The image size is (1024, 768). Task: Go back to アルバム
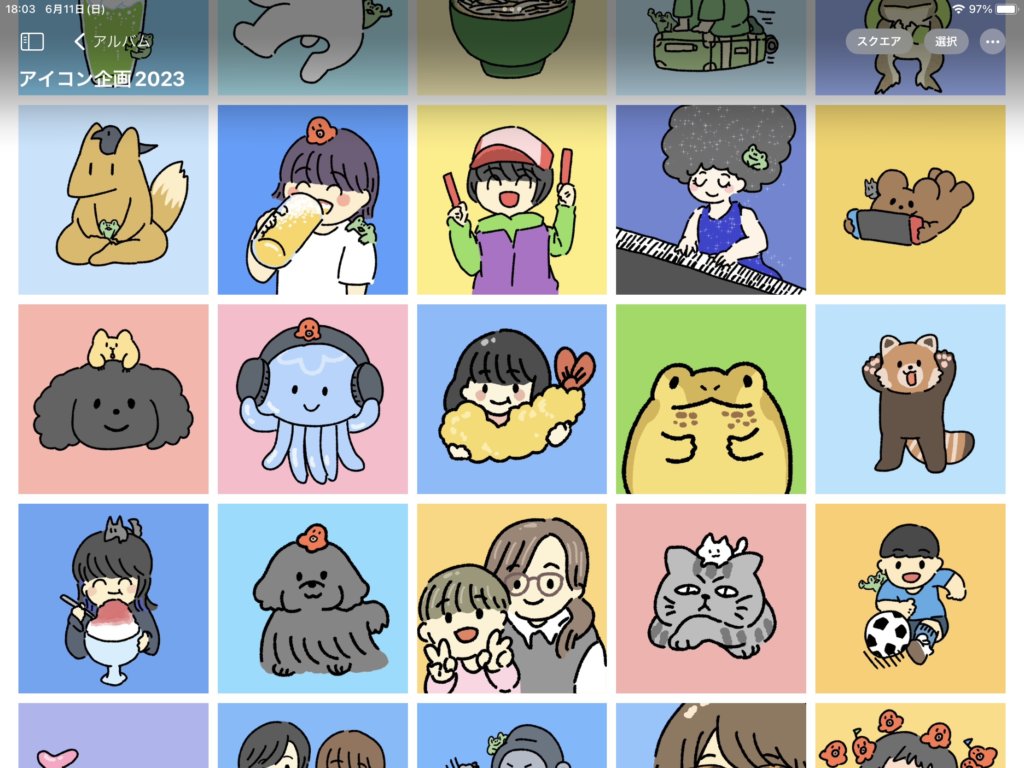pyautogui.click(x=112, y=41)
